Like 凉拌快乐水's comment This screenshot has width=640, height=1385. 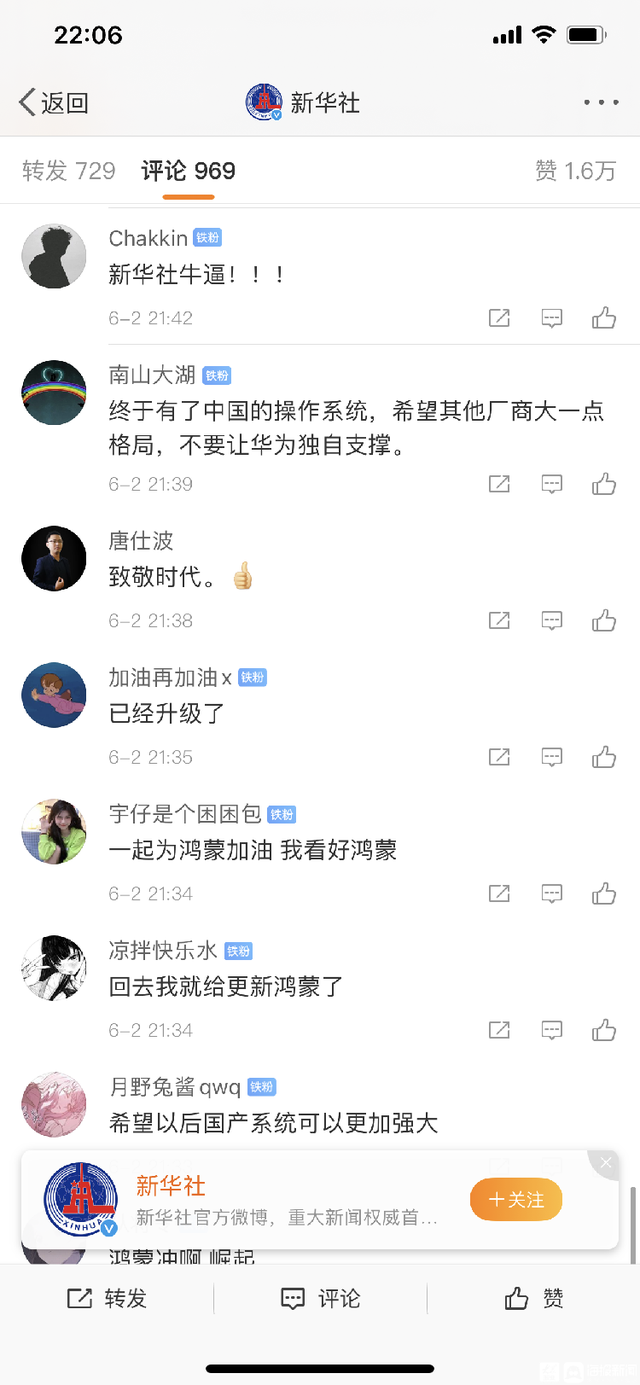pyautogui.click(x=604, y=1030)
